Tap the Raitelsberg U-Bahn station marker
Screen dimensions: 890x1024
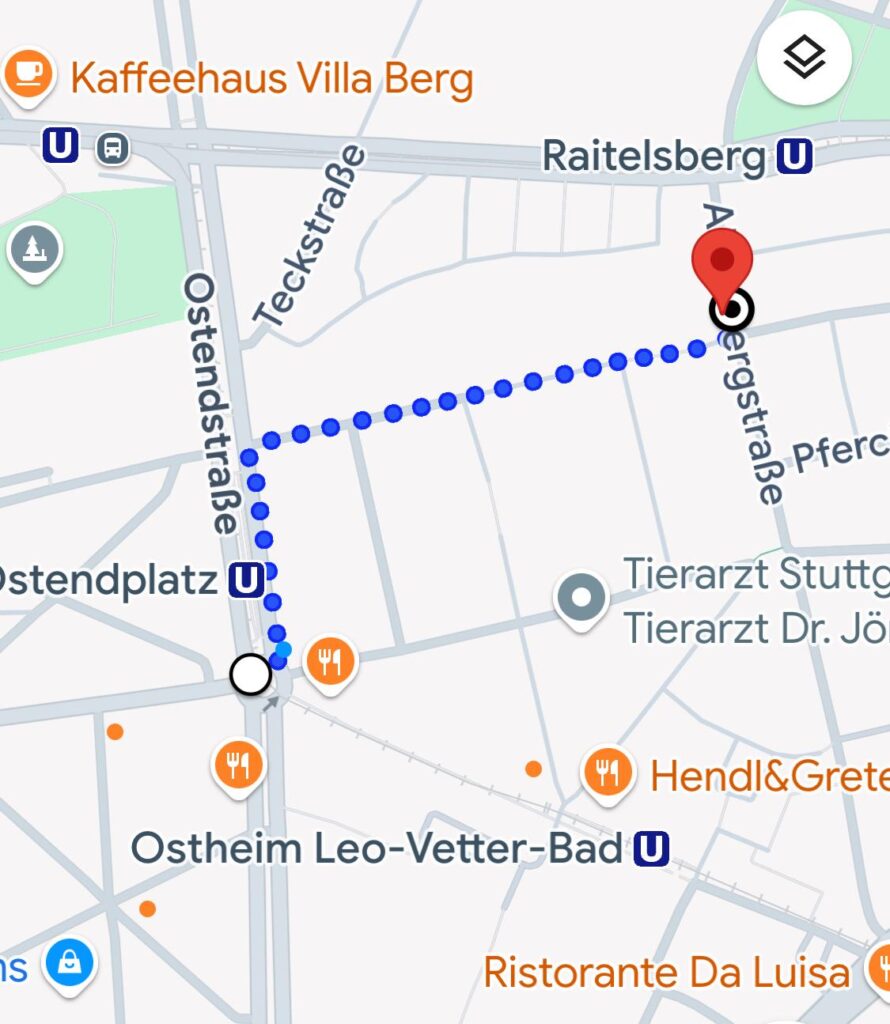tap(794, 156)
